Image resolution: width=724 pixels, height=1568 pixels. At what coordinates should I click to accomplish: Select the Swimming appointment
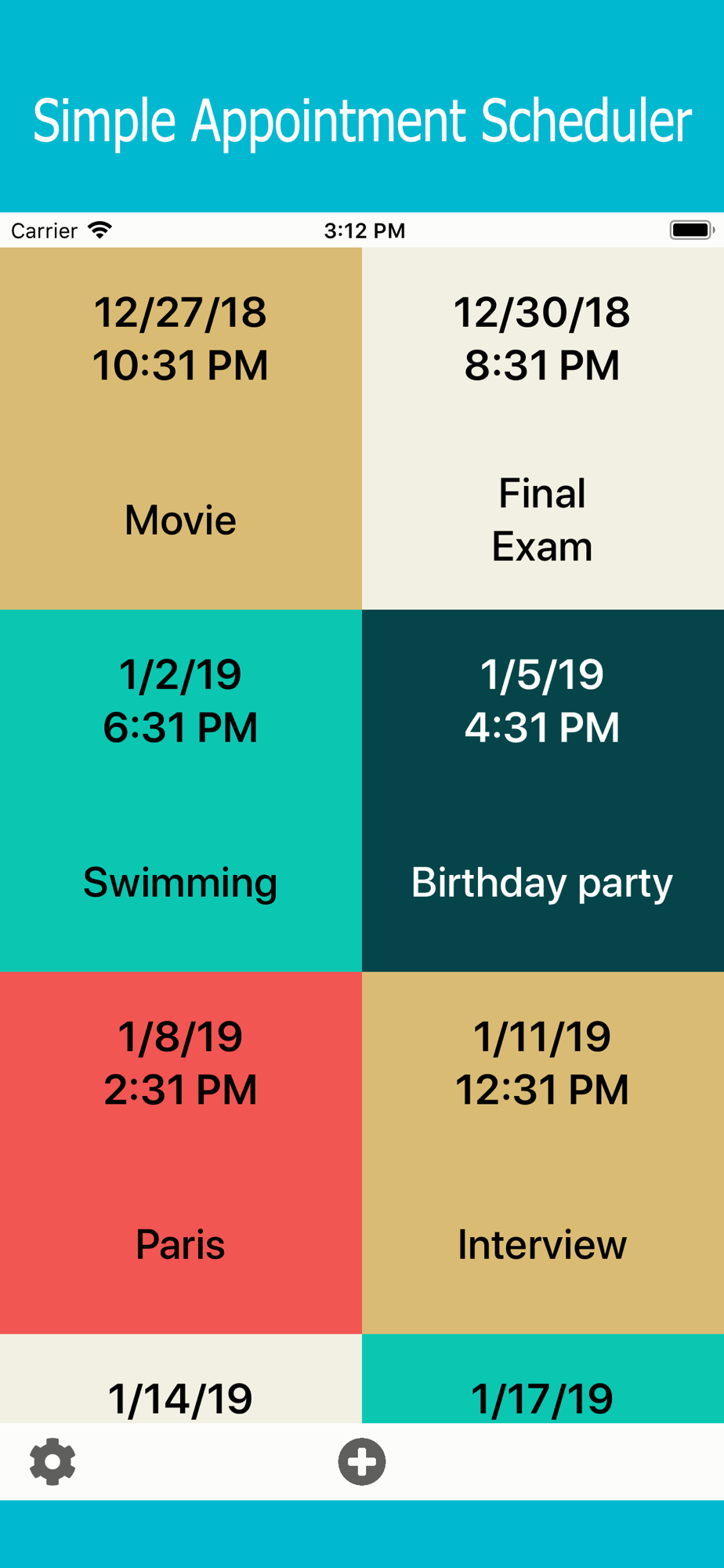181,791
